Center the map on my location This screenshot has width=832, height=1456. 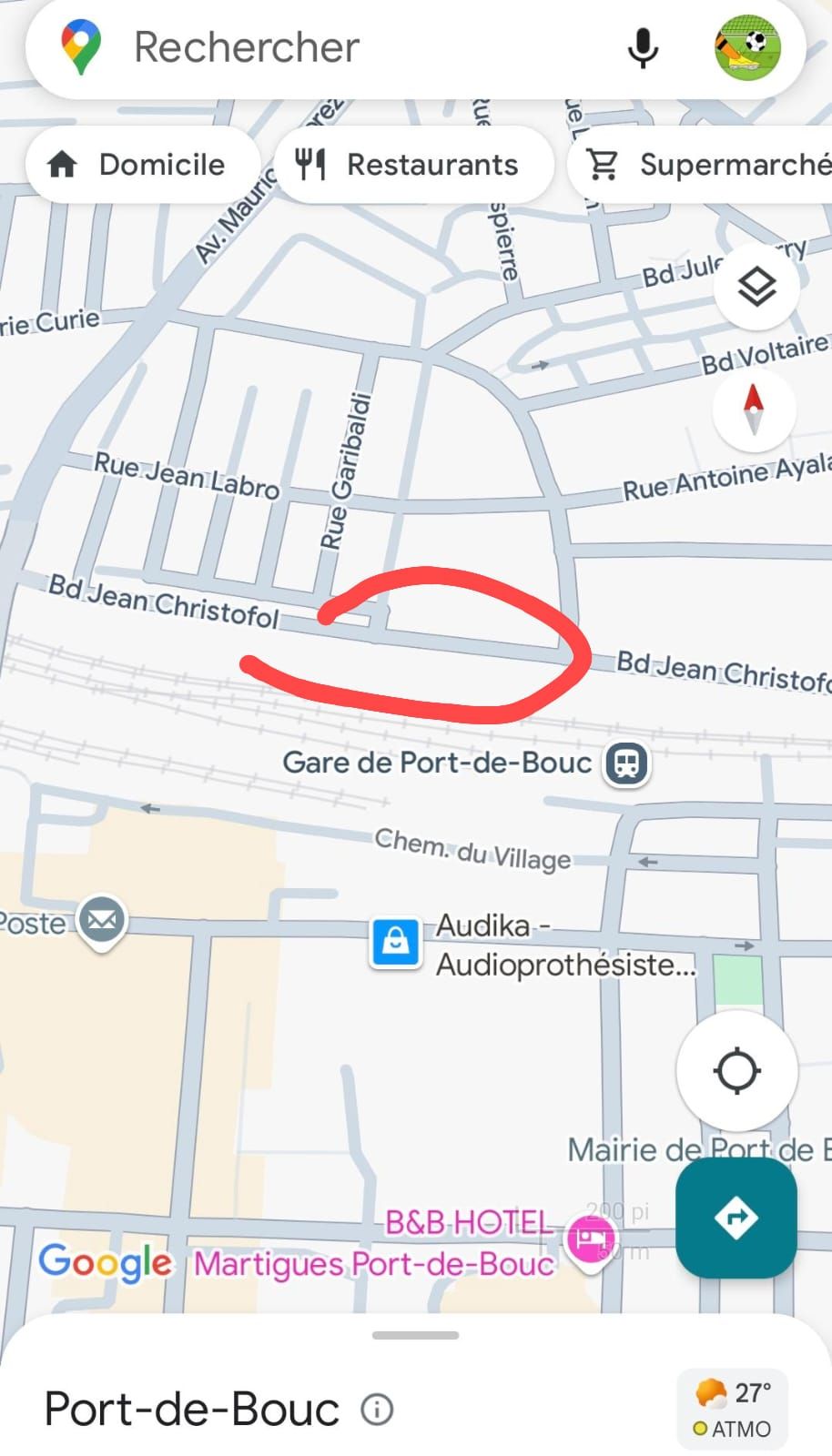pos(737,1070)
